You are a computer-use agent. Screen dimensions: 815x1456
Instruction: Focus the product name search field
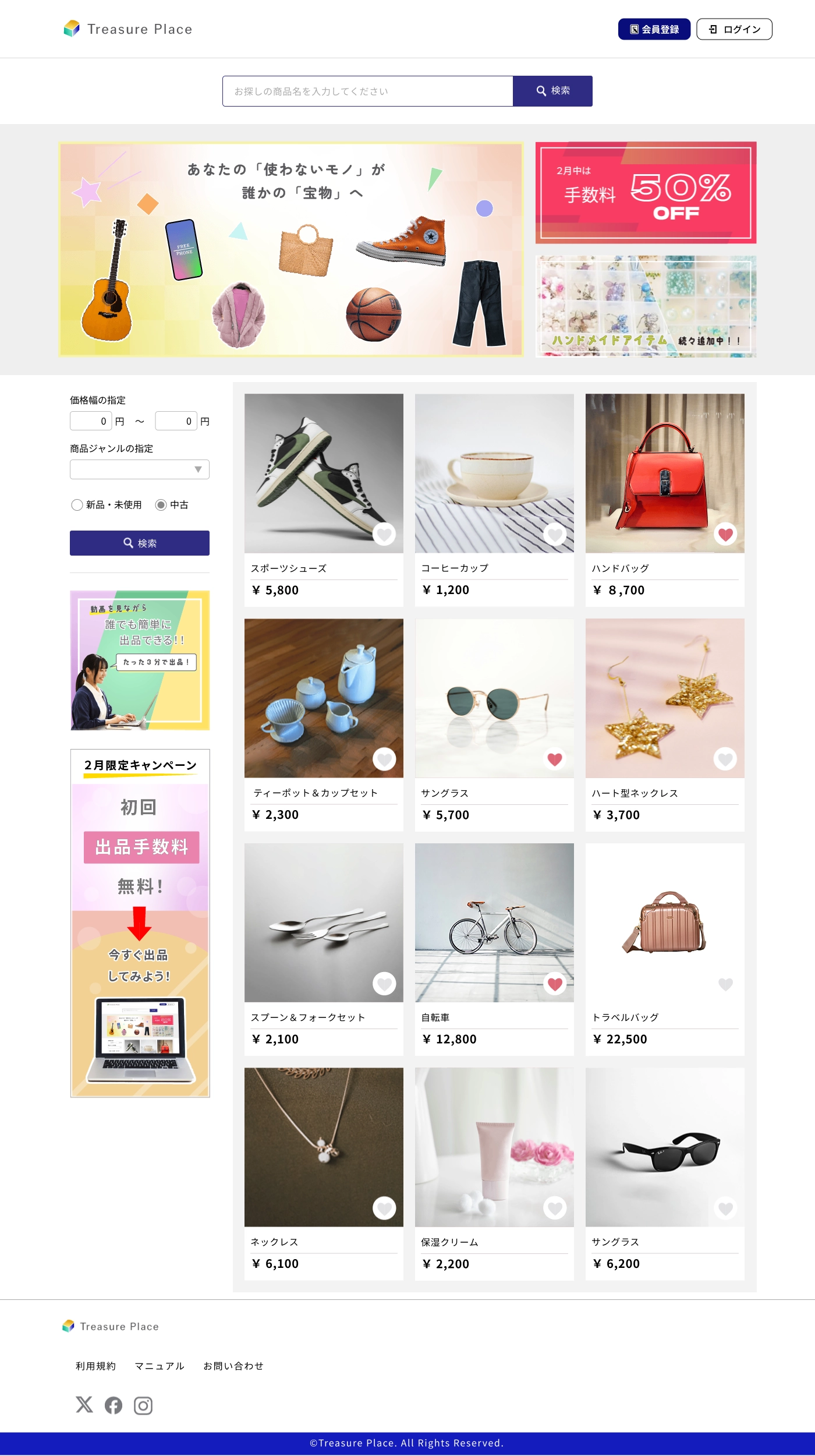367,91
